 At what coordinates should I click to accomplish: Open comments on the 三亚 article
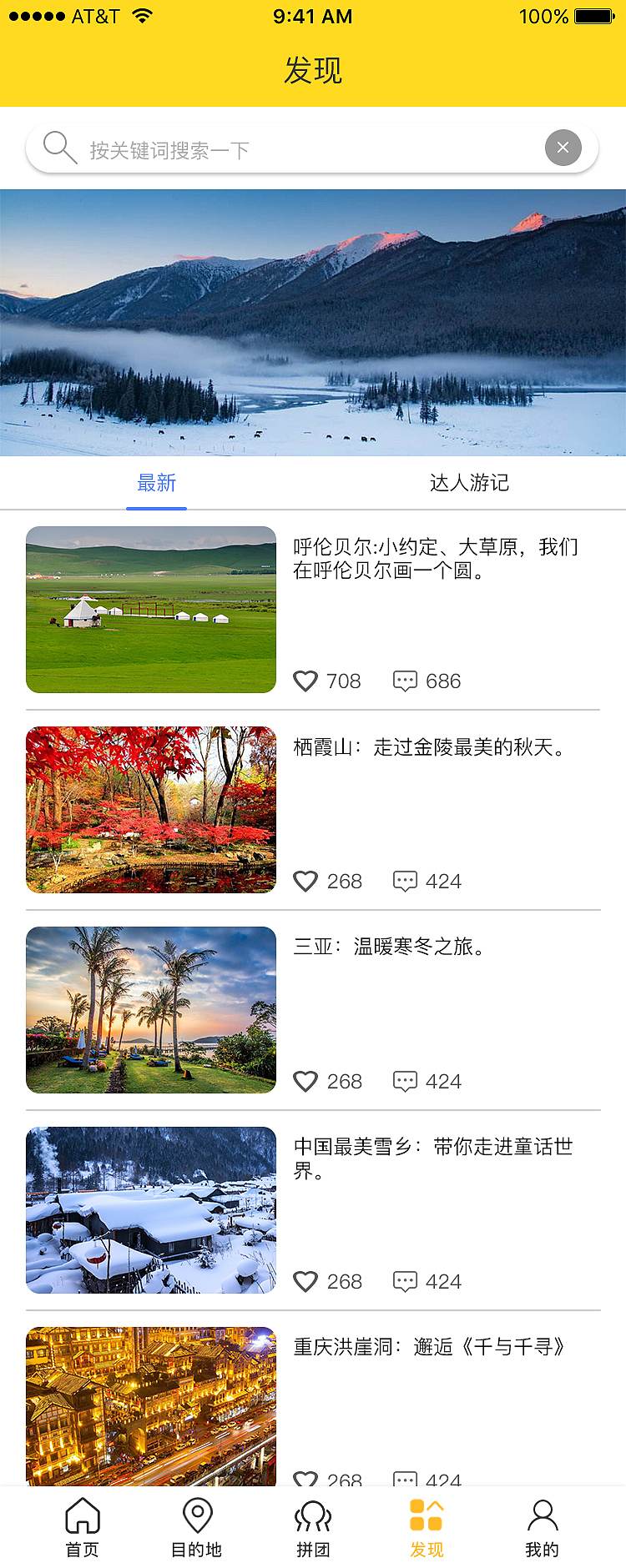coord(404,1081)
